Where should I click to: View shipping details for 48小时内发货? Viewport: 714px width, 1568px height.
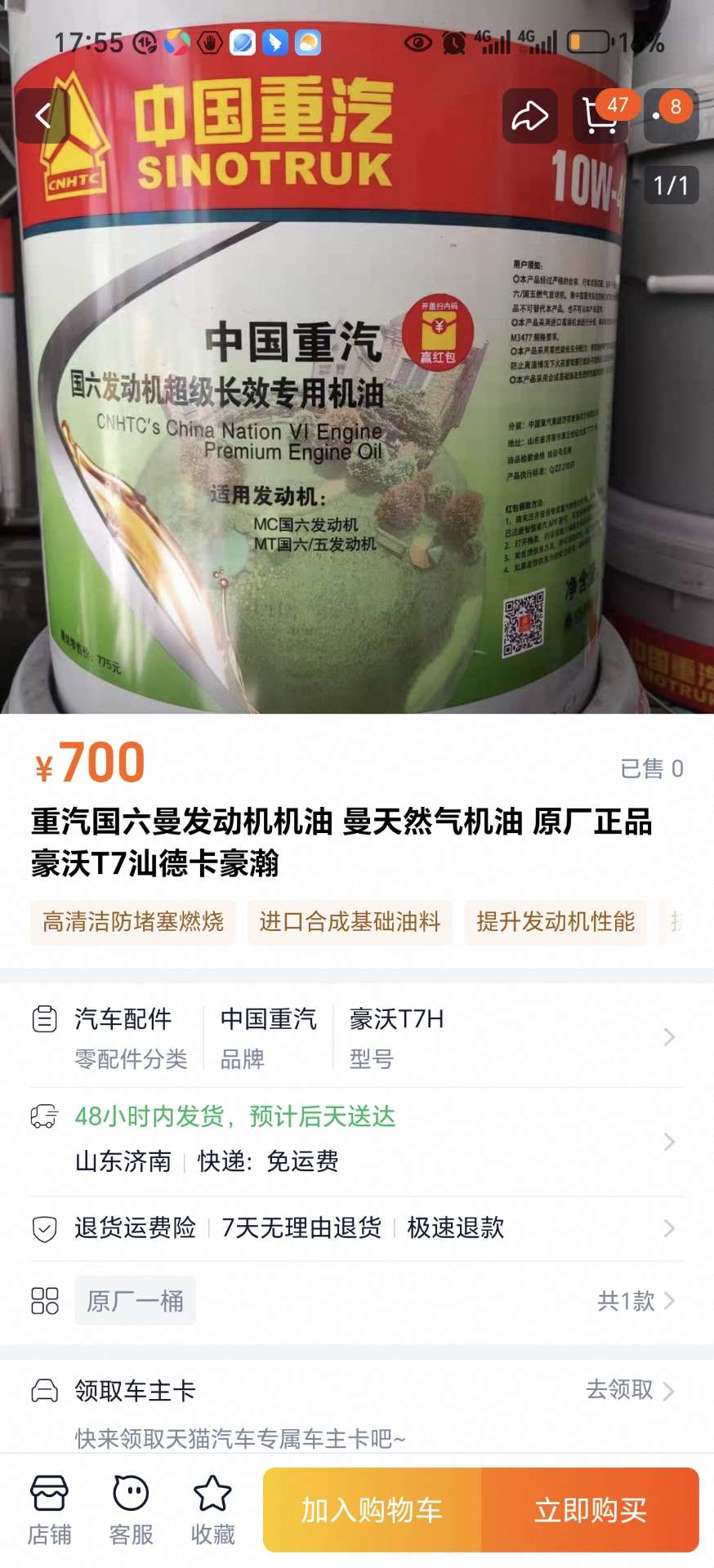point(357,1139)
